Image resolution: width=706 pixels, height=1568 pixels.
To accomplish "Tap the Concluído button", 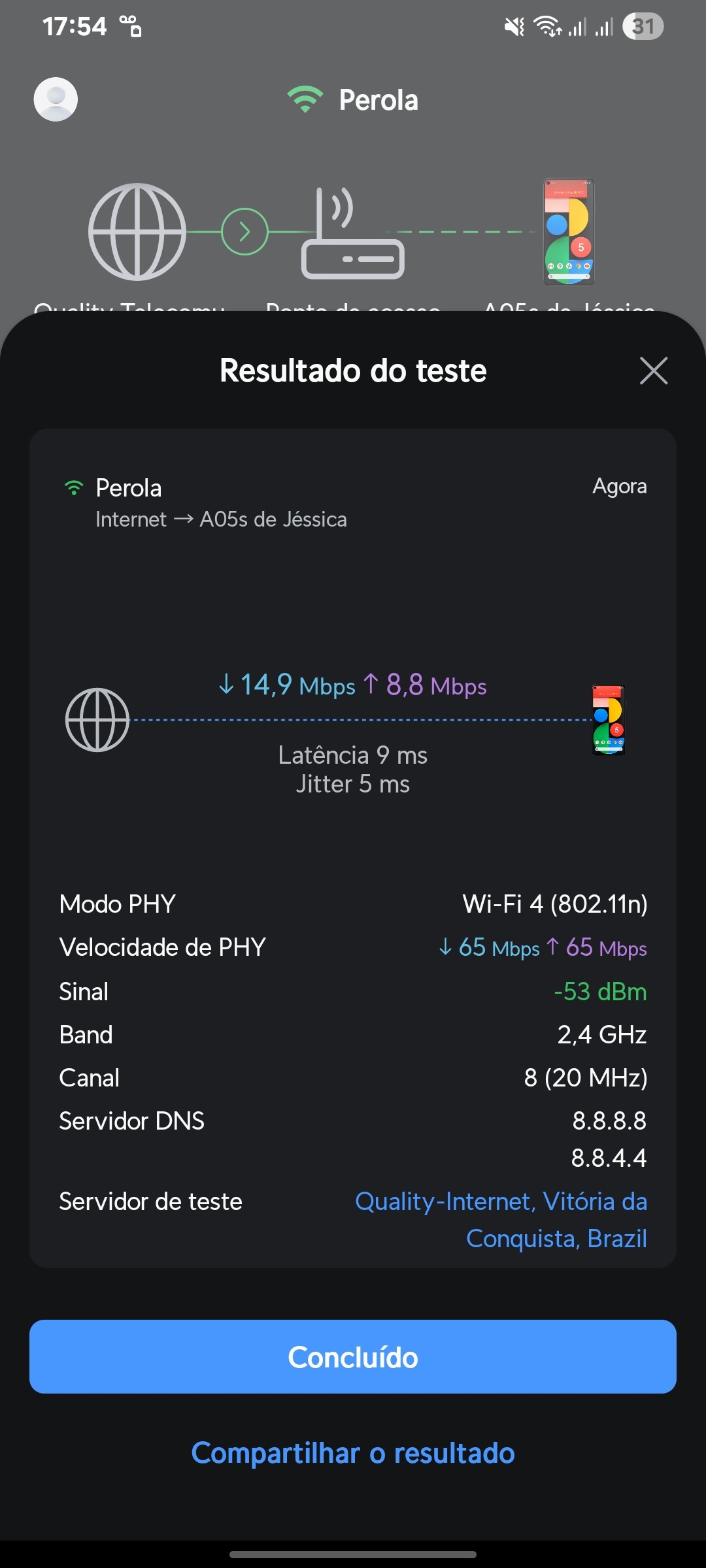I will pos(353,1357).
